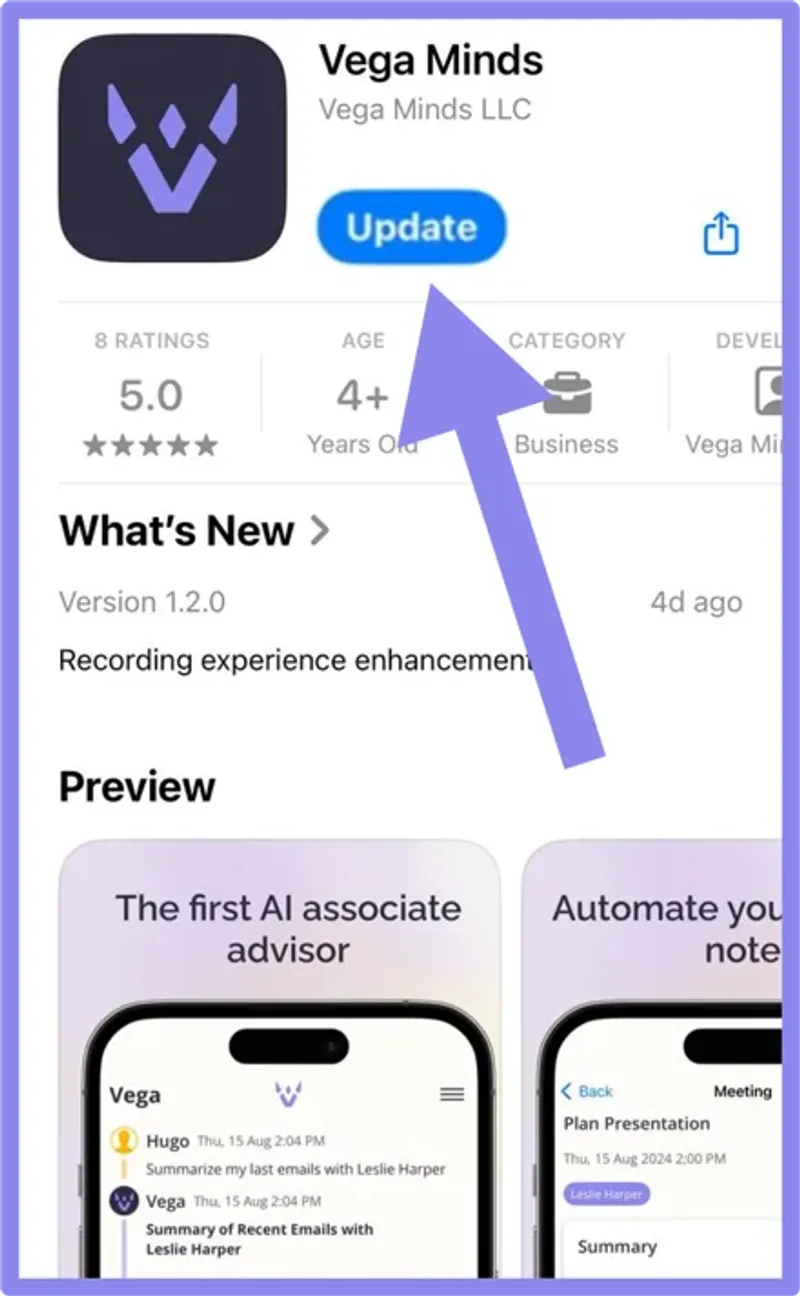800x1296 pixels.
Task: Open the What's New version history
Action: pyautogui.click(x=194, y=531)
